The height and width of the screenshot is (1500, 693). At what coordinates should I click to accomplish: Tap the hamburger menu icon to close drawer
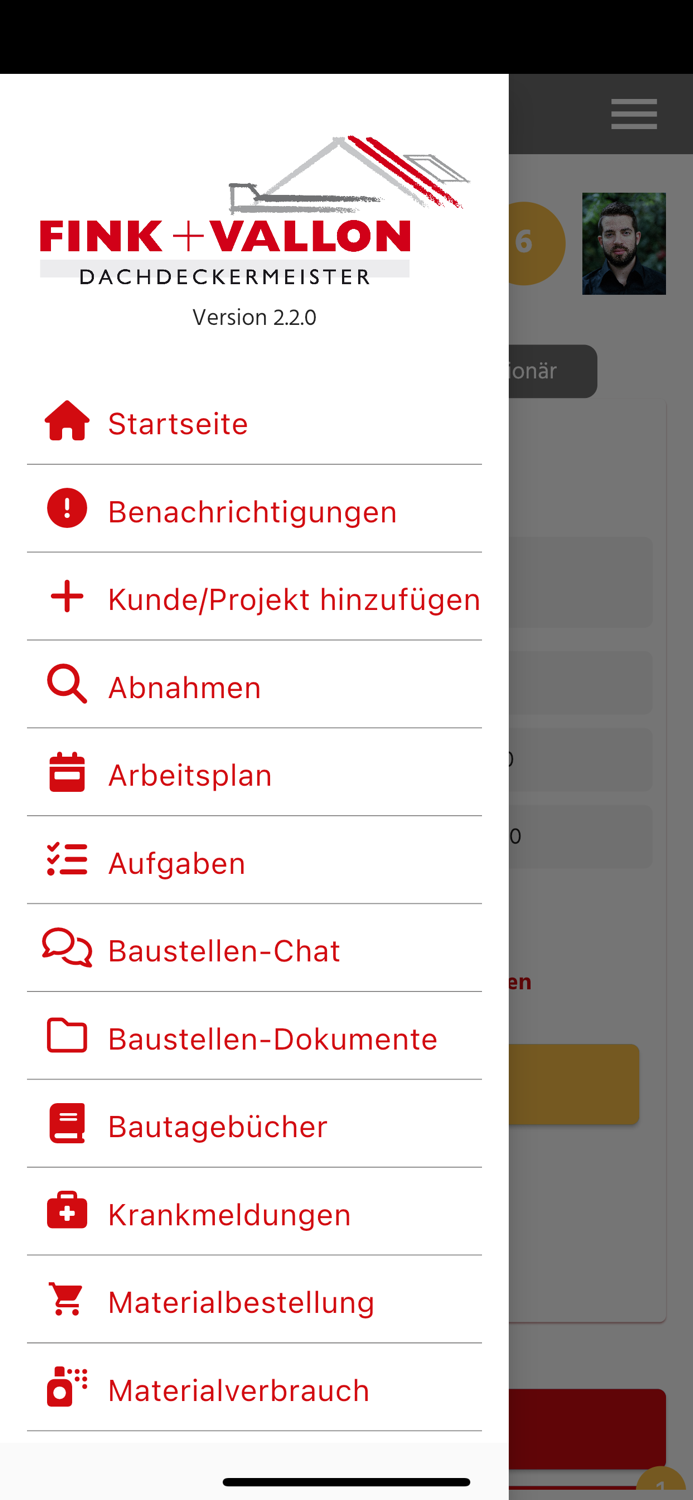[634, 114]
